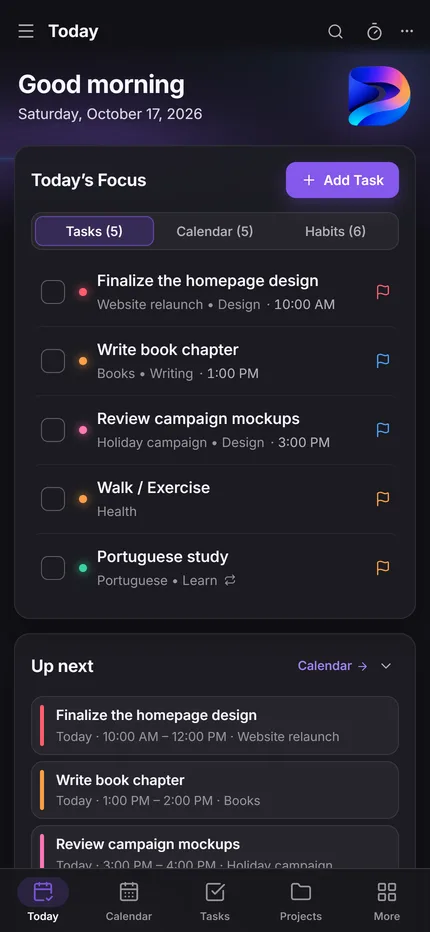
Task: Switch to the Calendar (5) segment
Action: [x=215, y=231]
